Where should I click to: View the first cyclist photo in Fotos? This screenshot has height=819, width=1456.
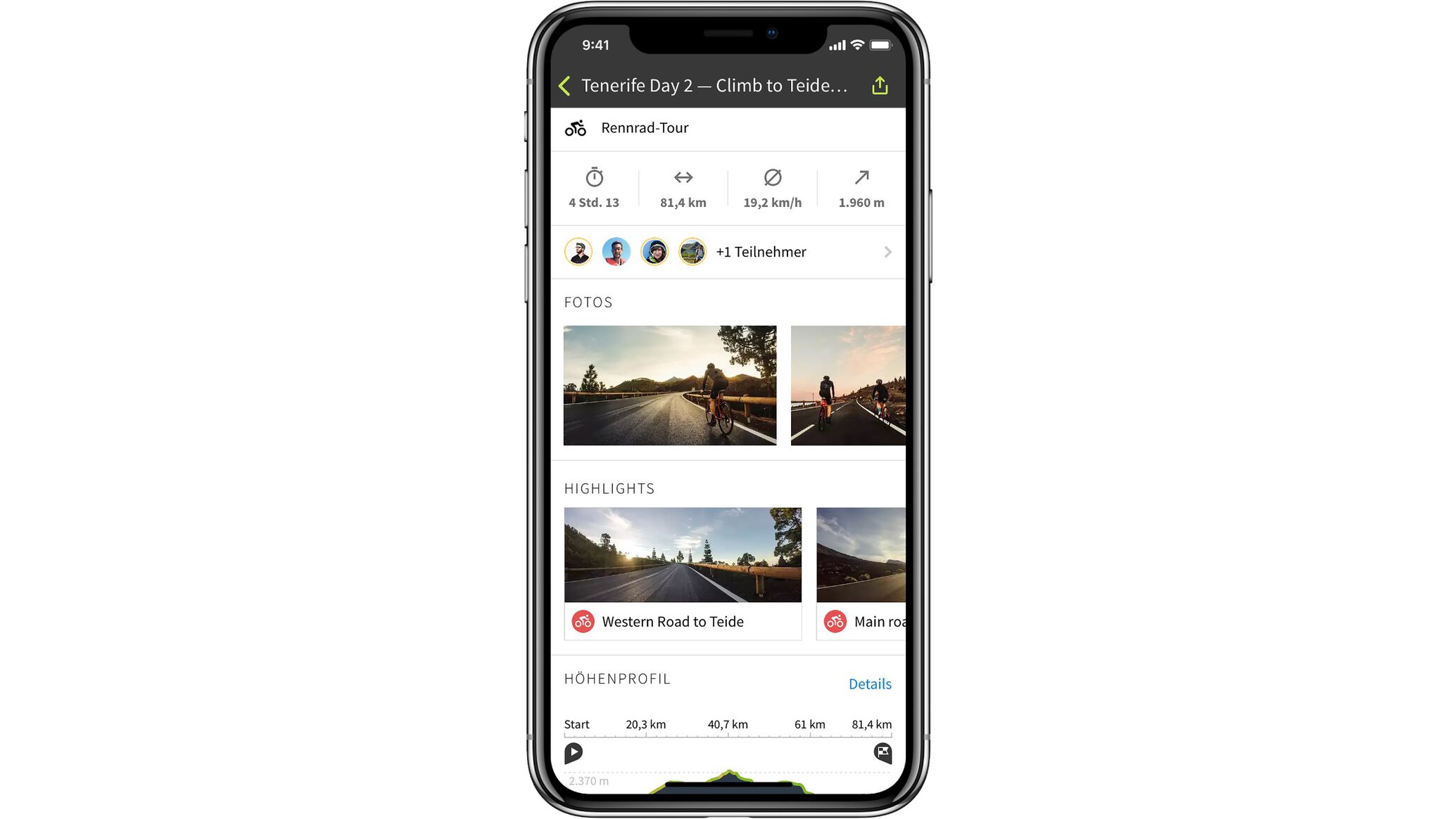669,385
